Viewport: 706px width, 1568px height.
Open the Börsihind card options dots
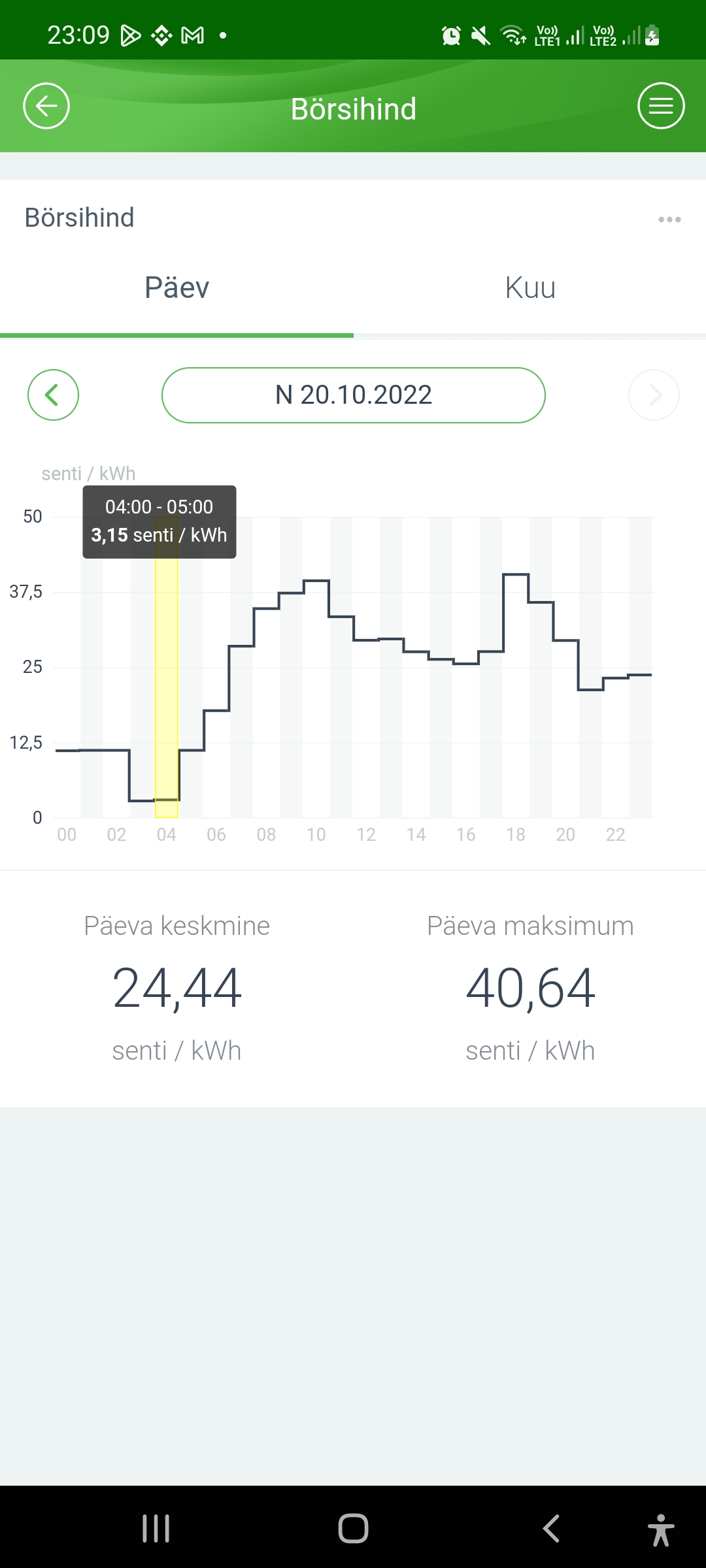click(x=669, y=220)
